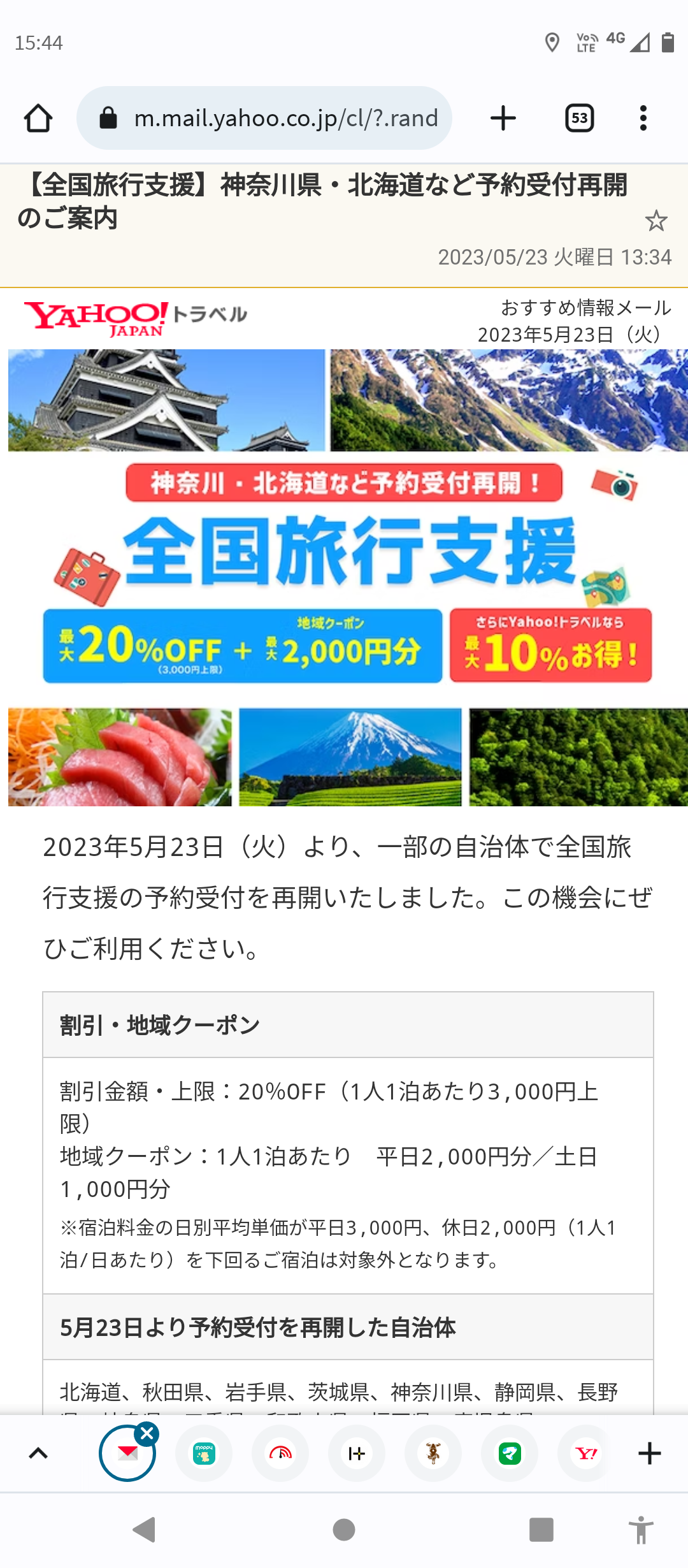Open the browser overflow menu
The width and height of the screenshot is (688, 1568).
(643, 119)
